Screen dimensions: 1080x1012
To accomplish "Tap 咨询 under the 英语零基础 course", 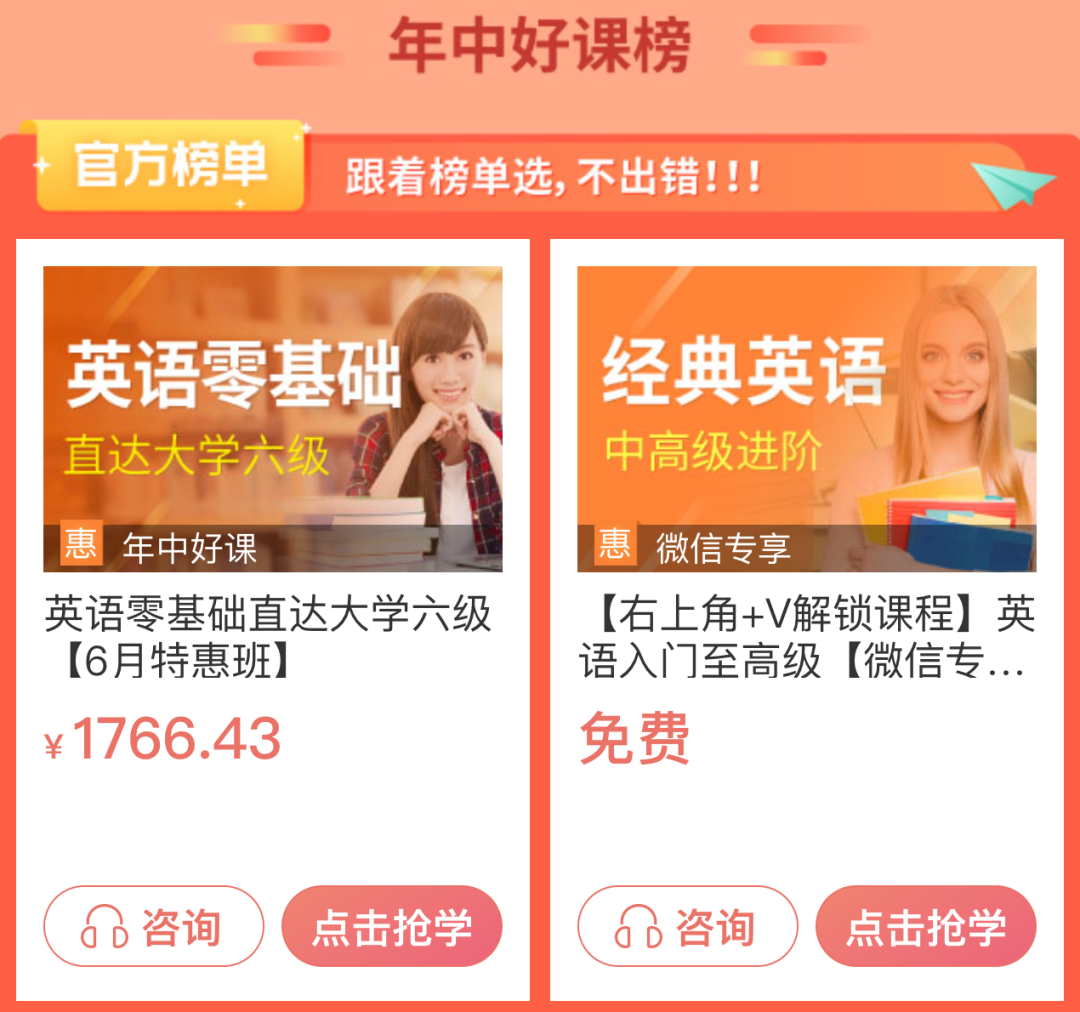I will click(x=154, y=927).
